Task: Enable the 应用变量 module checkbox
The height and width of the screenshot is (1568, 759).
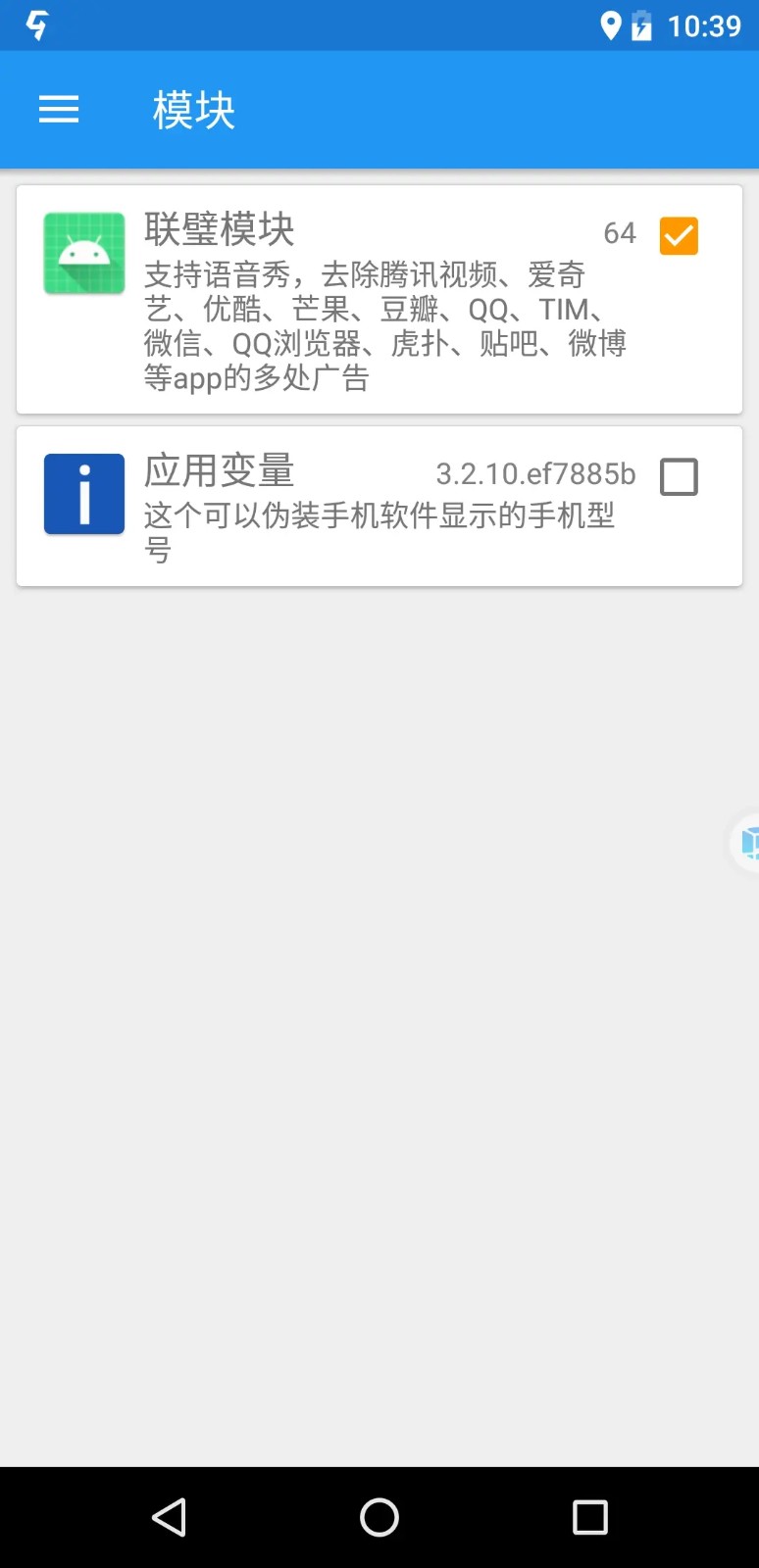Action: click(679, 475)
